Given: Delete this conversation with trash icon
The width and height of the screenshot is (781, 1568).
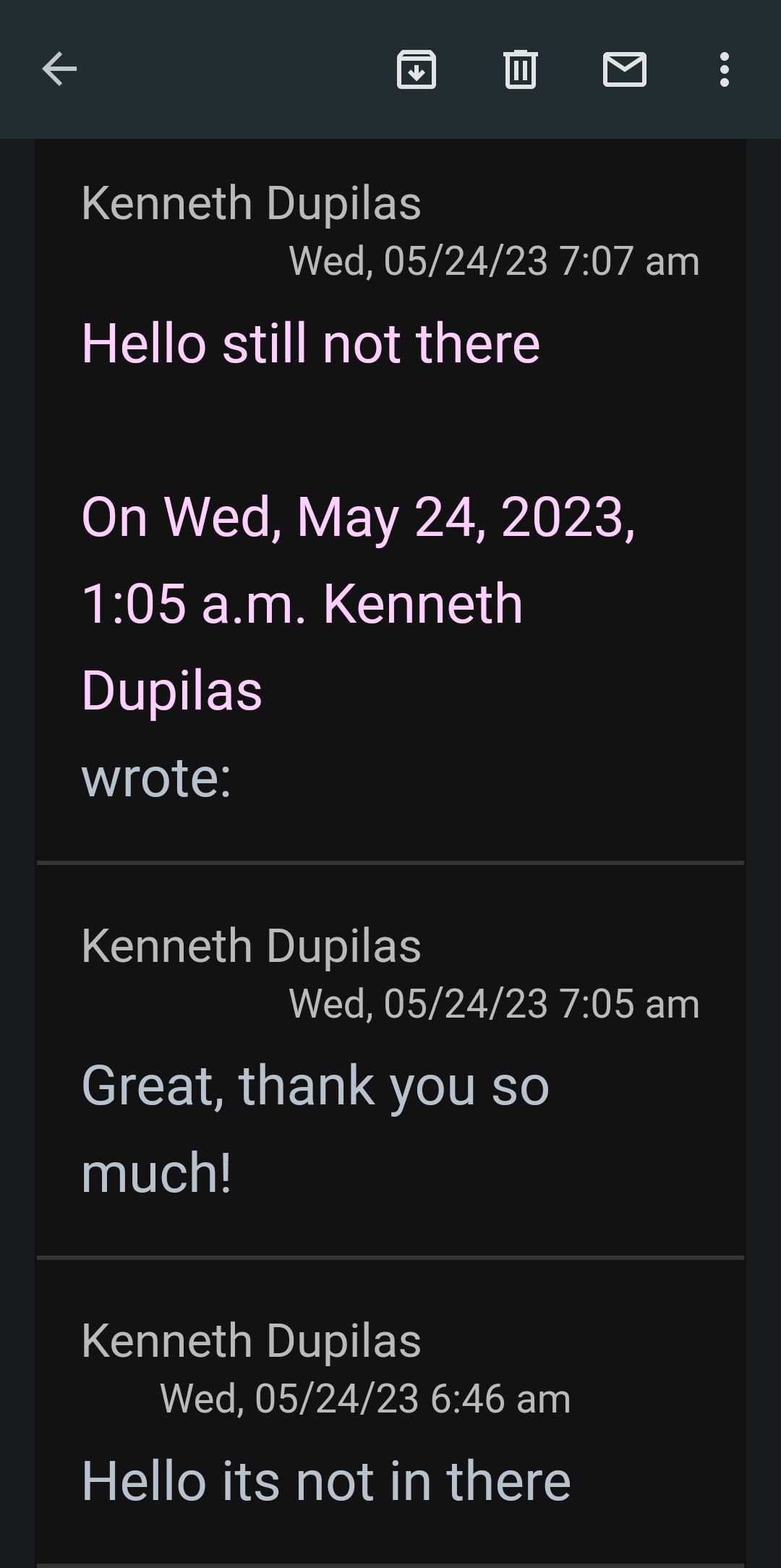Looking at the screenshot, I should coord(520,69).
